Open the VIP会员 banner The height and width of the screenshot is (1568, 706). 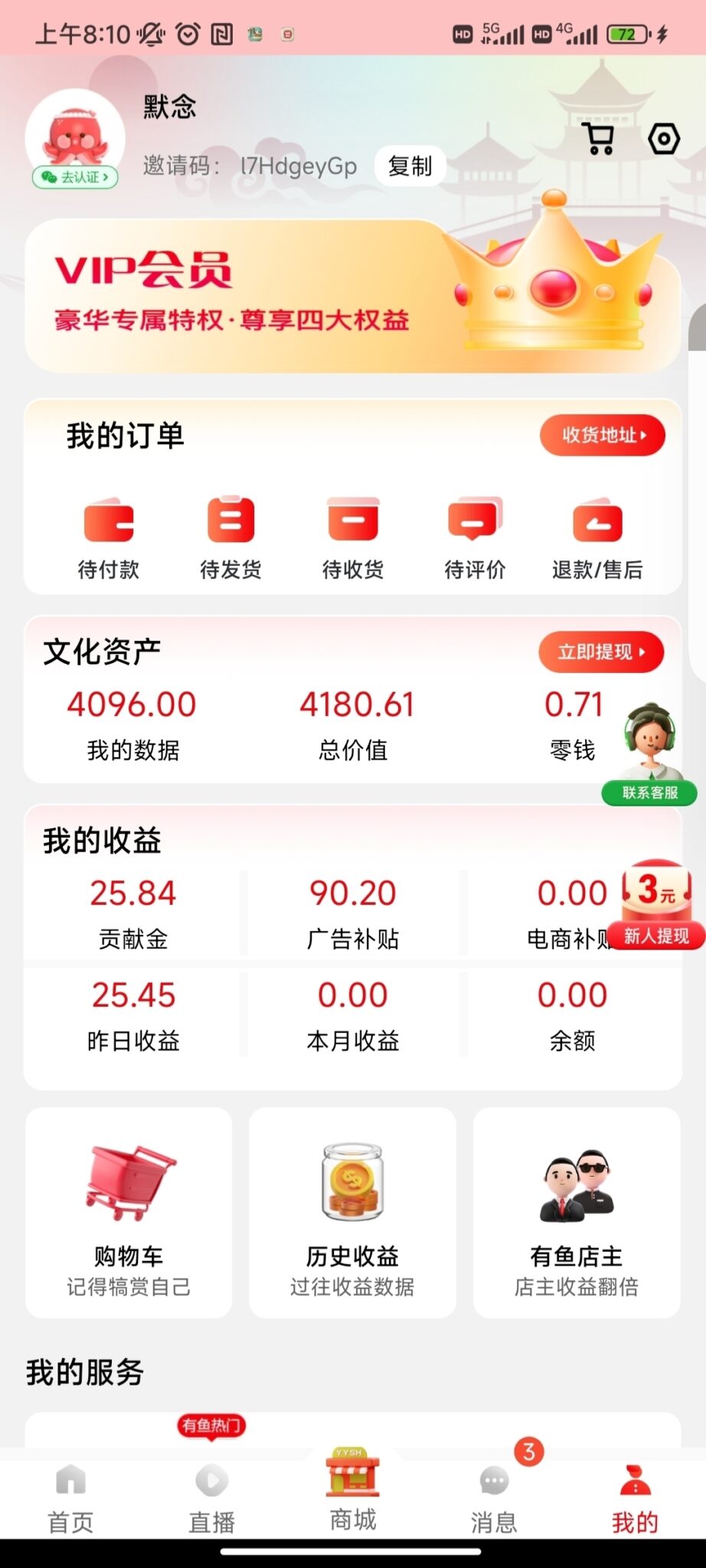coord(352,296)
